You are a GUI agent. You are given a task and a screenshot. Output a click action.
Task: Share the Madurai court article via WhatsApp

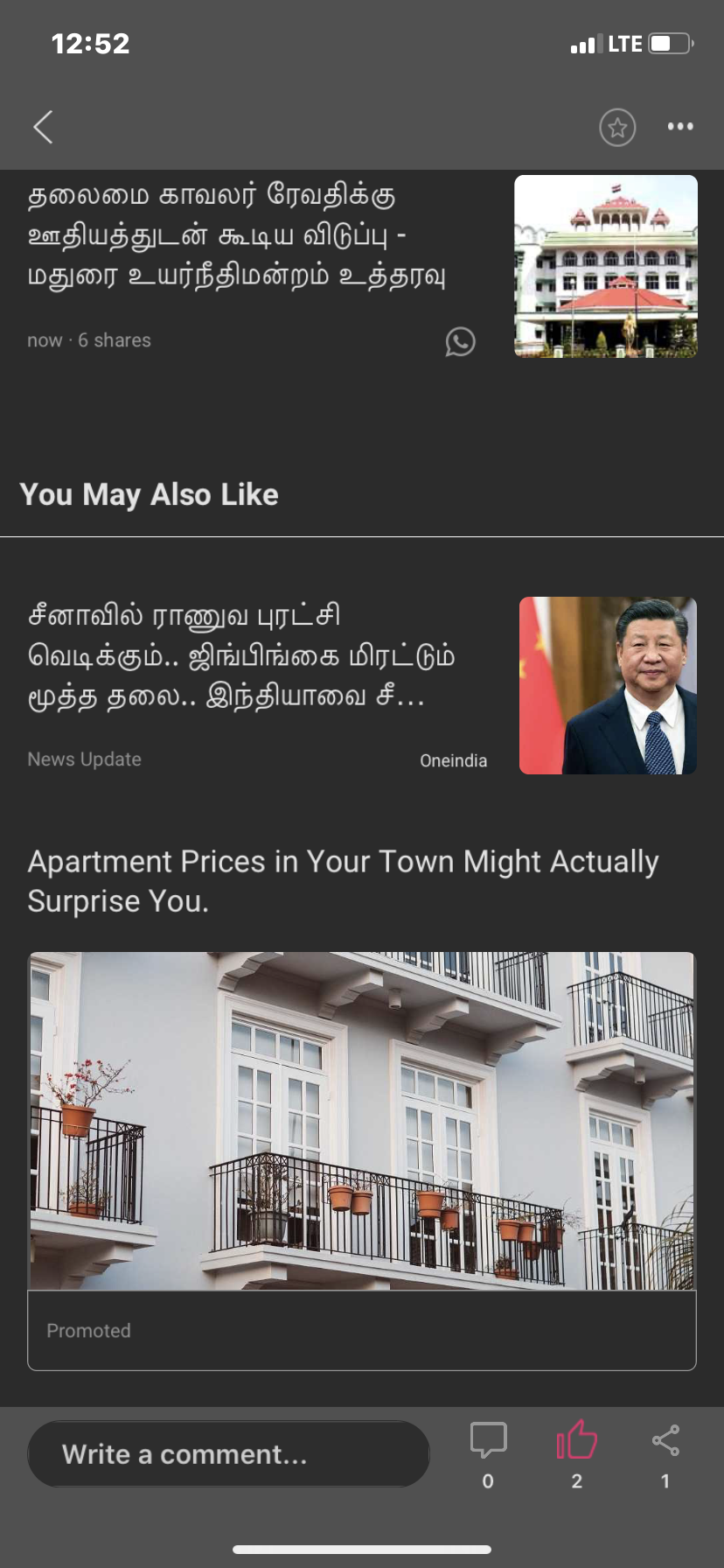460,341
